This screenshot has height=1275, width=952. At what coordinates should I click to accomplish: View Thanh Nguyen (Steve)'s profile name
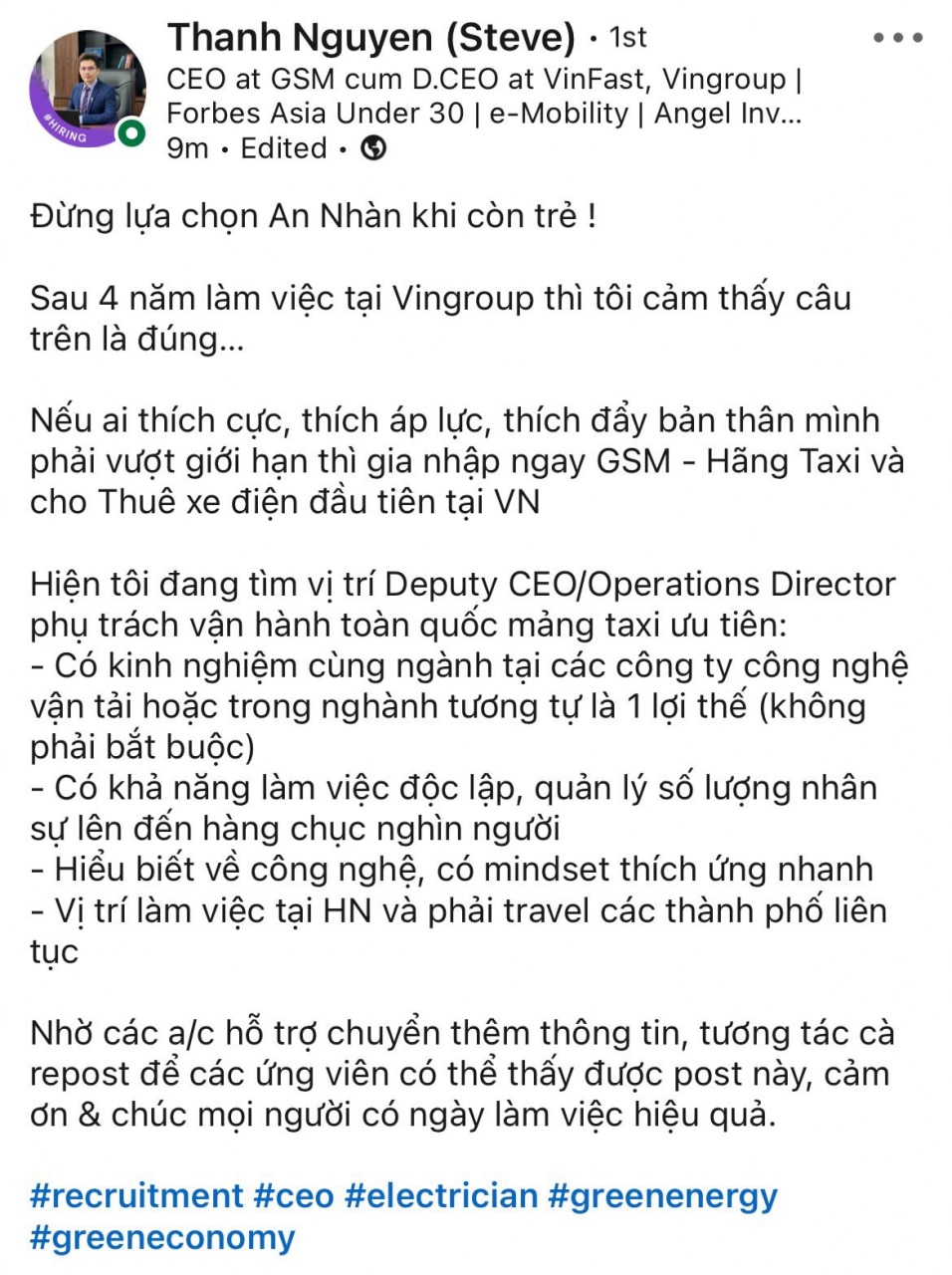(370, 38)
